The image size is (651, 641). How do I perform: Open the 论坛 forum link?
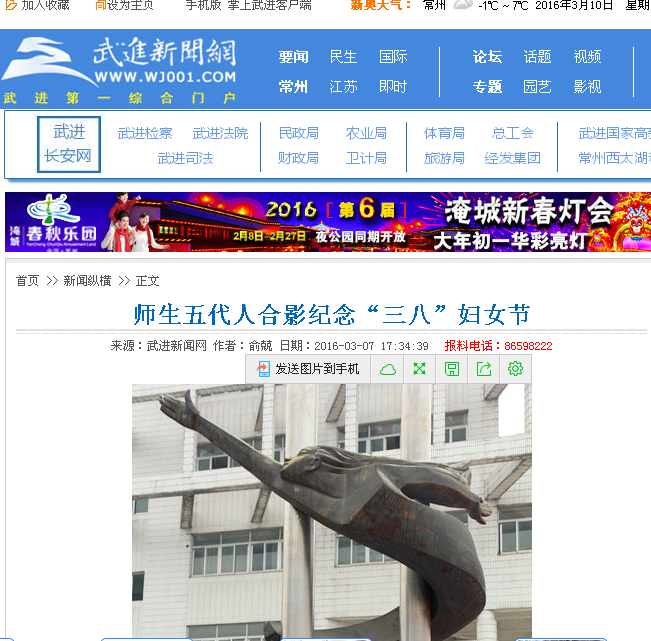[487, 57]
